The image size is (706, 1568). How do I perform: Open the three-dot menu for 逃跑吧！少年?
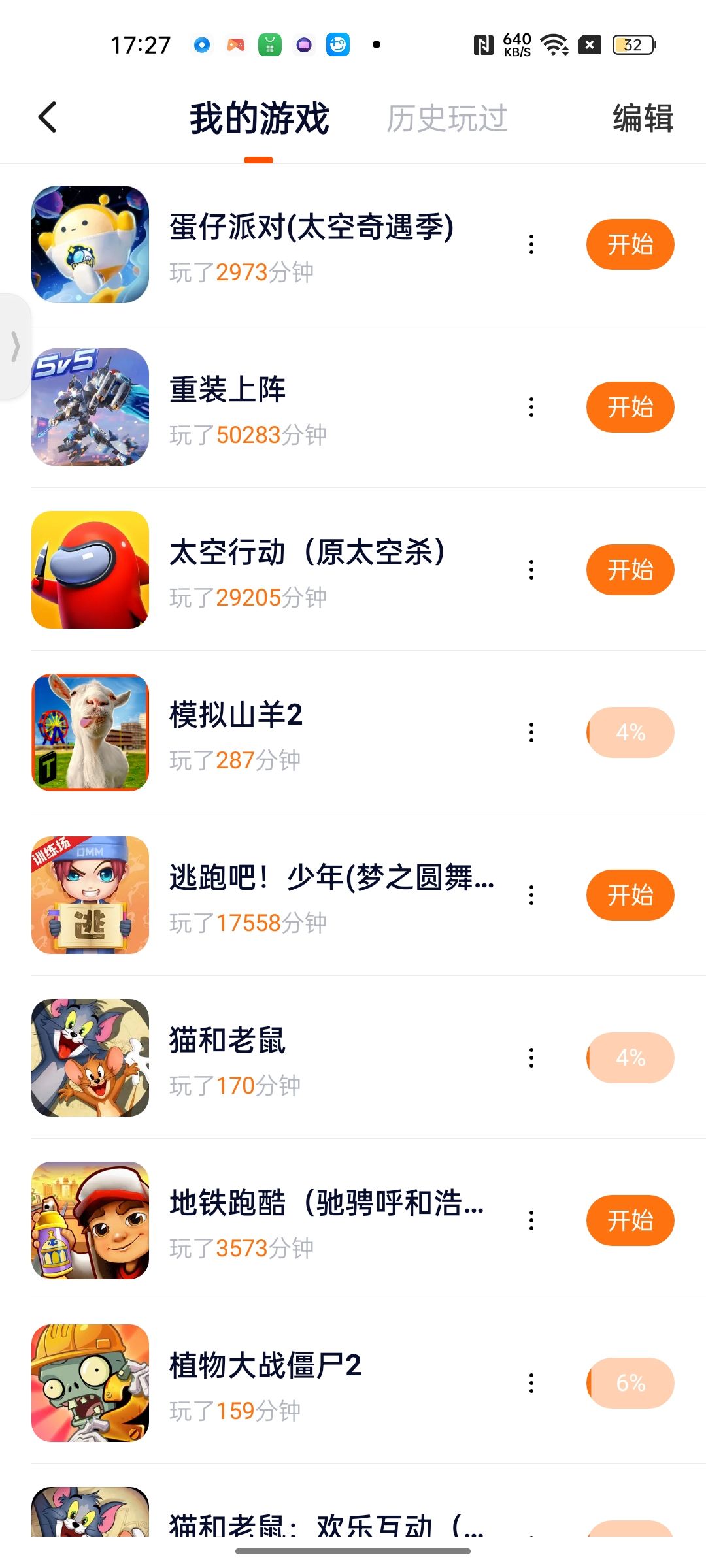531,895
